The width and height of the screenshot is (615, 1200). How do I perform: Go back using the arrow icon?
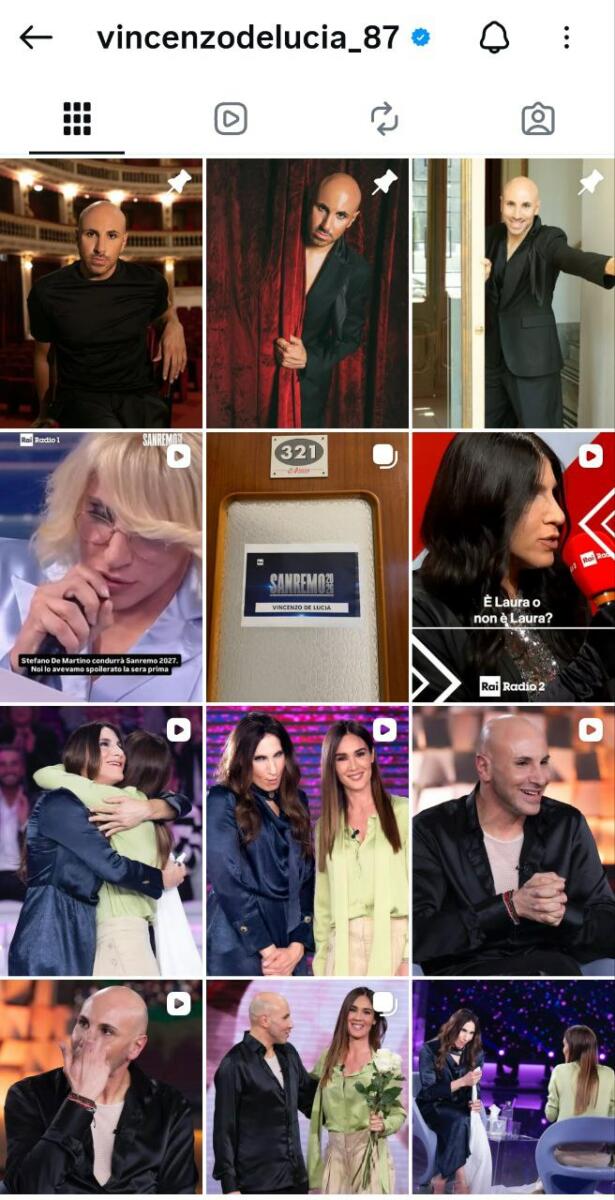click(36, 38)
